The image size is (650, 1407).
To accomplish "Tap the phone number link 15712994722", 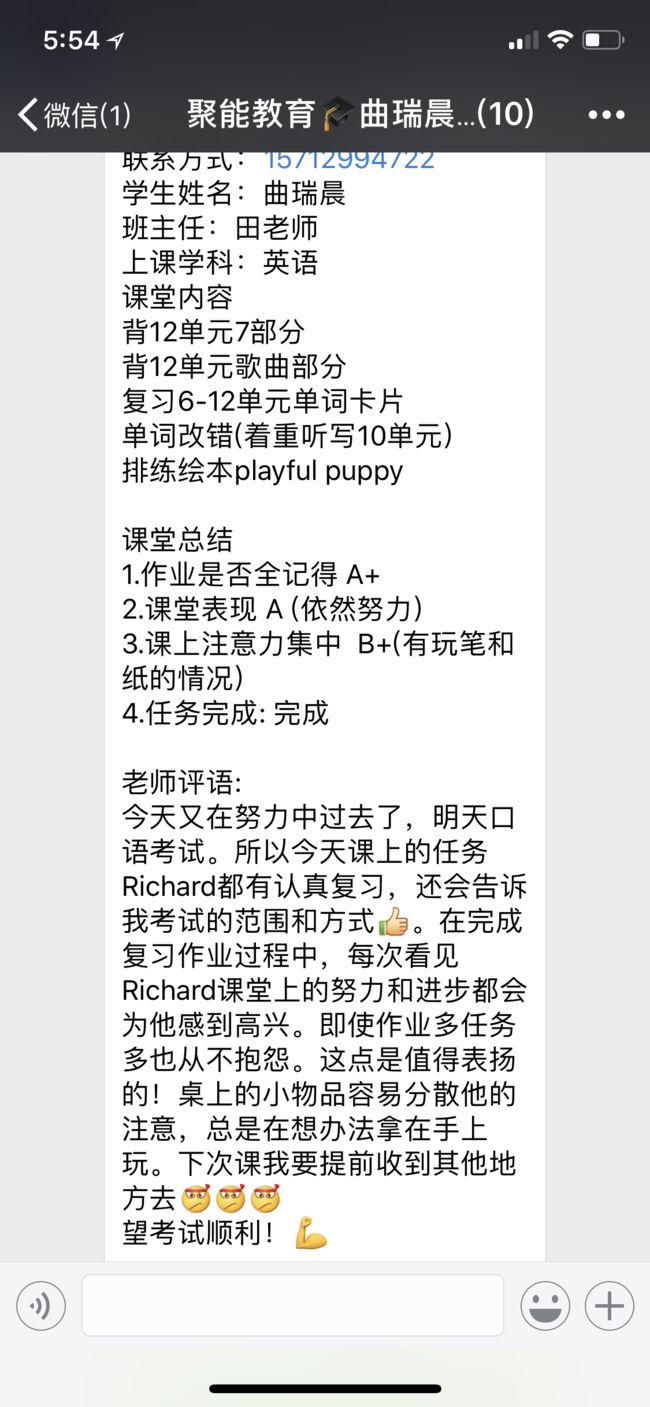I will 349,160.
